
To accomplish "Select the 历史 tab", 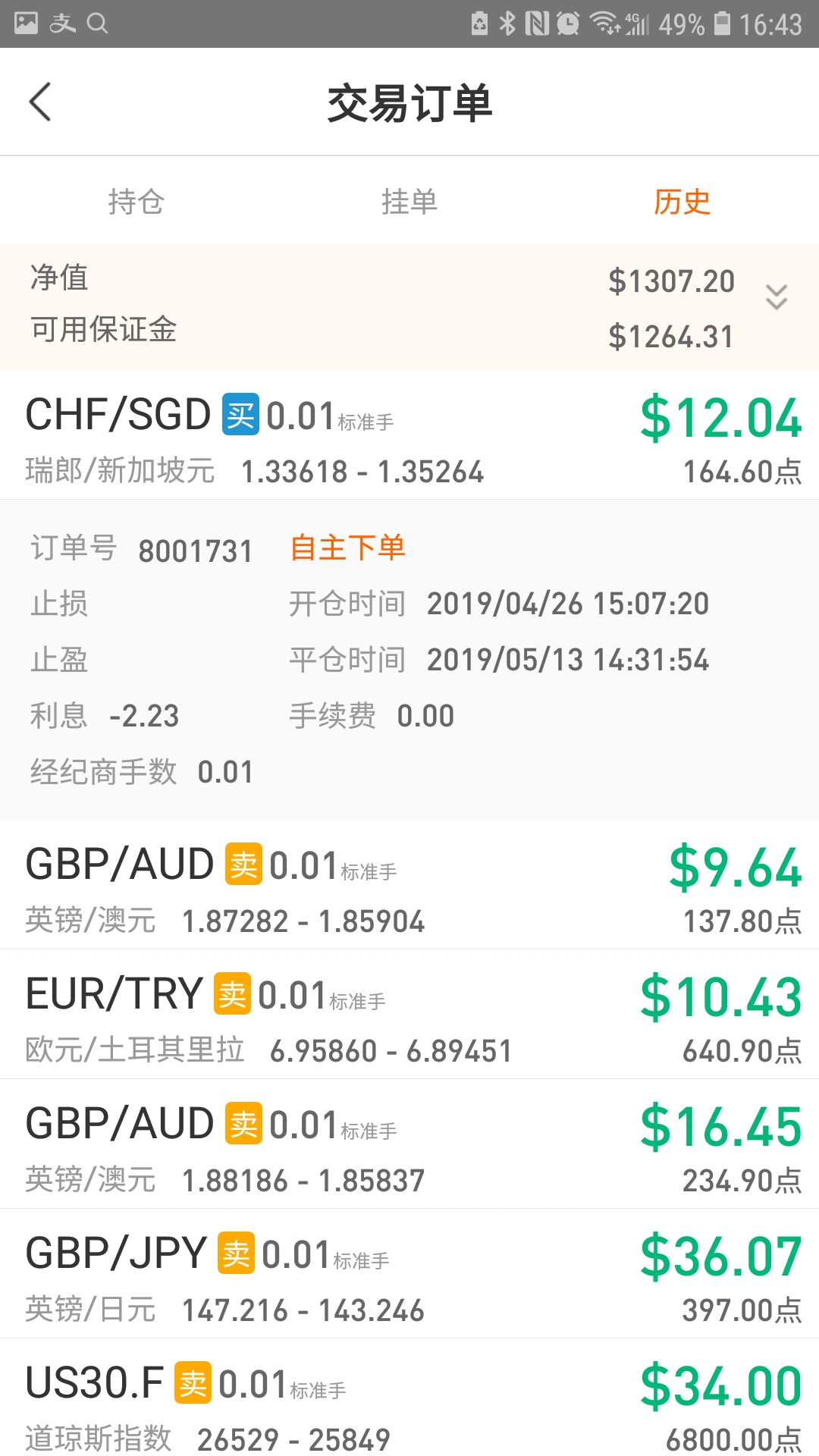I will click(x=682, y=201).
